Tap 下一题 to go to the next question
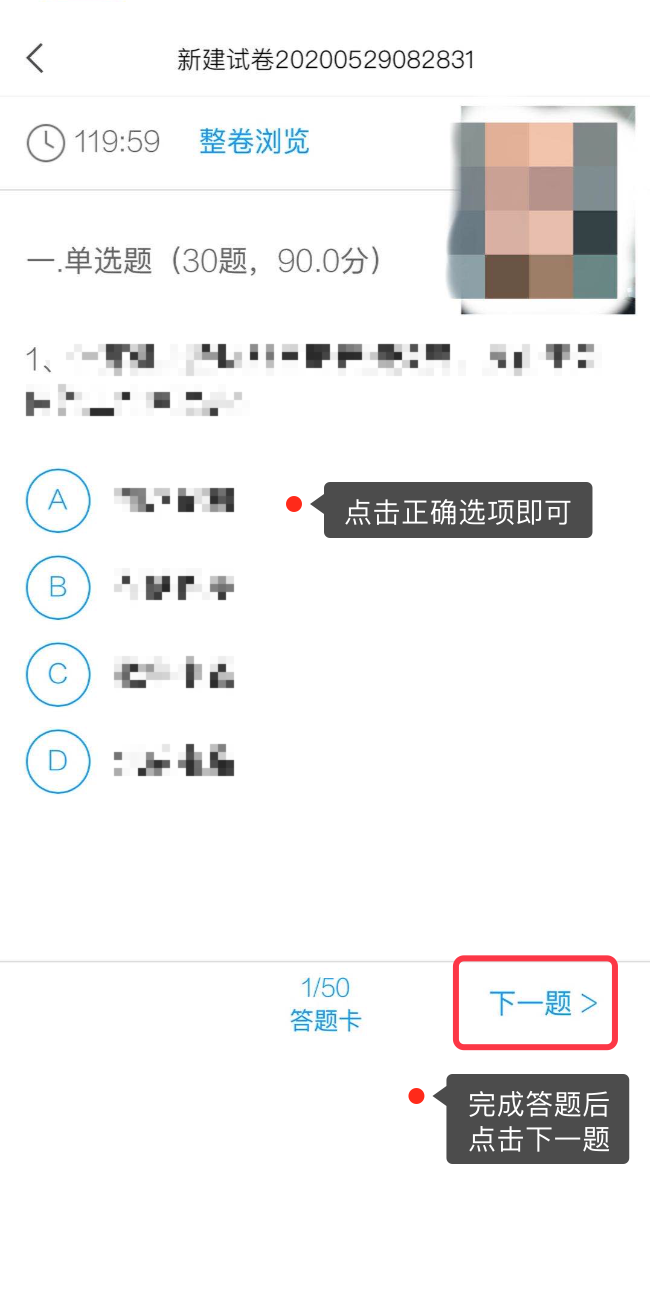The width and height of the screenshot is (650, 1302). tap(541, 1003)
